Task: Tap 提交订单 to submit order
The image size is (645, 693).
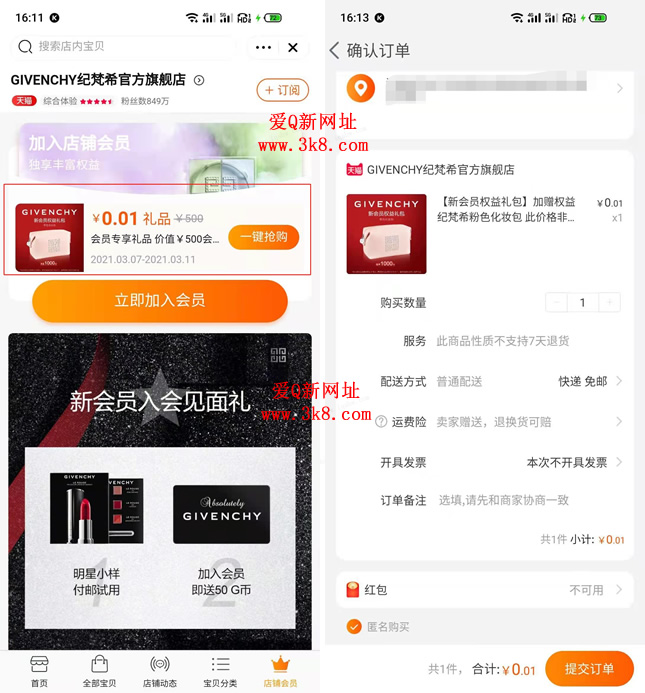Action: coord(589,669)
